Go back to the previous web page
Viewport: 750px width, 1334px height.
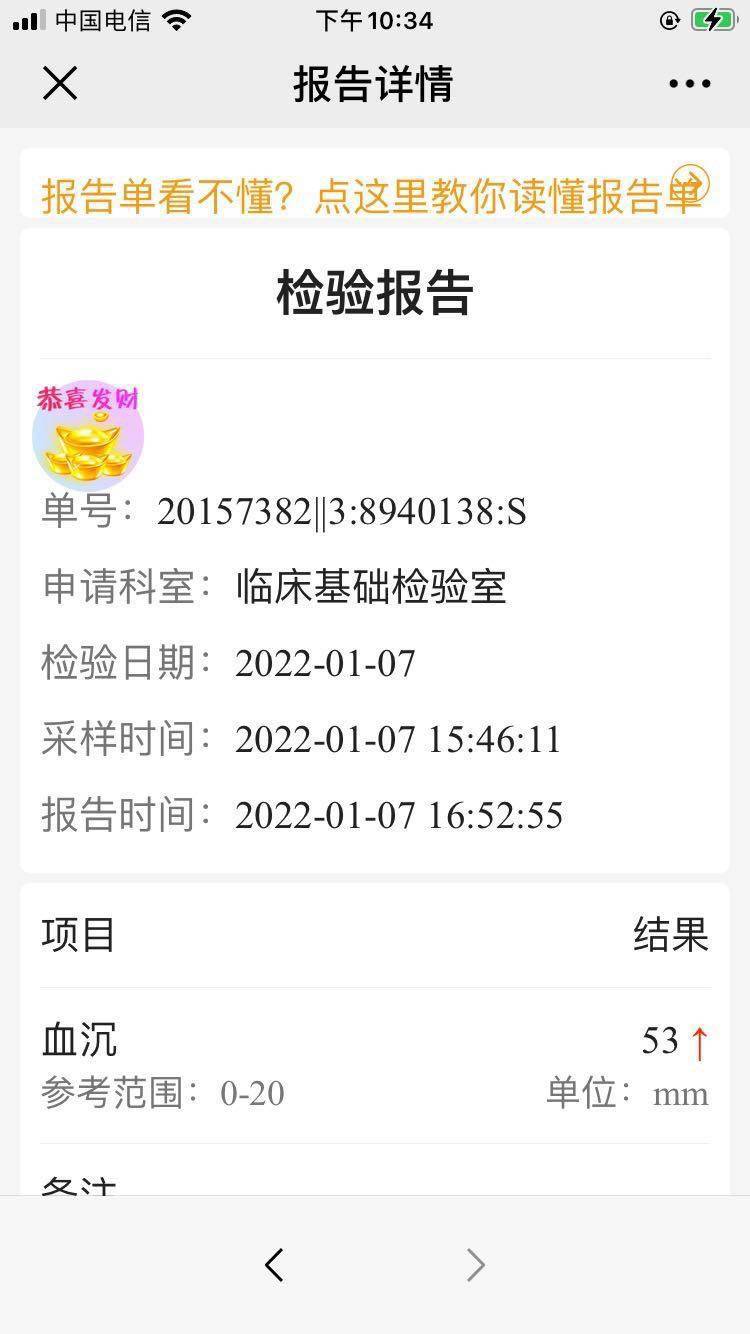(274, 1265)
